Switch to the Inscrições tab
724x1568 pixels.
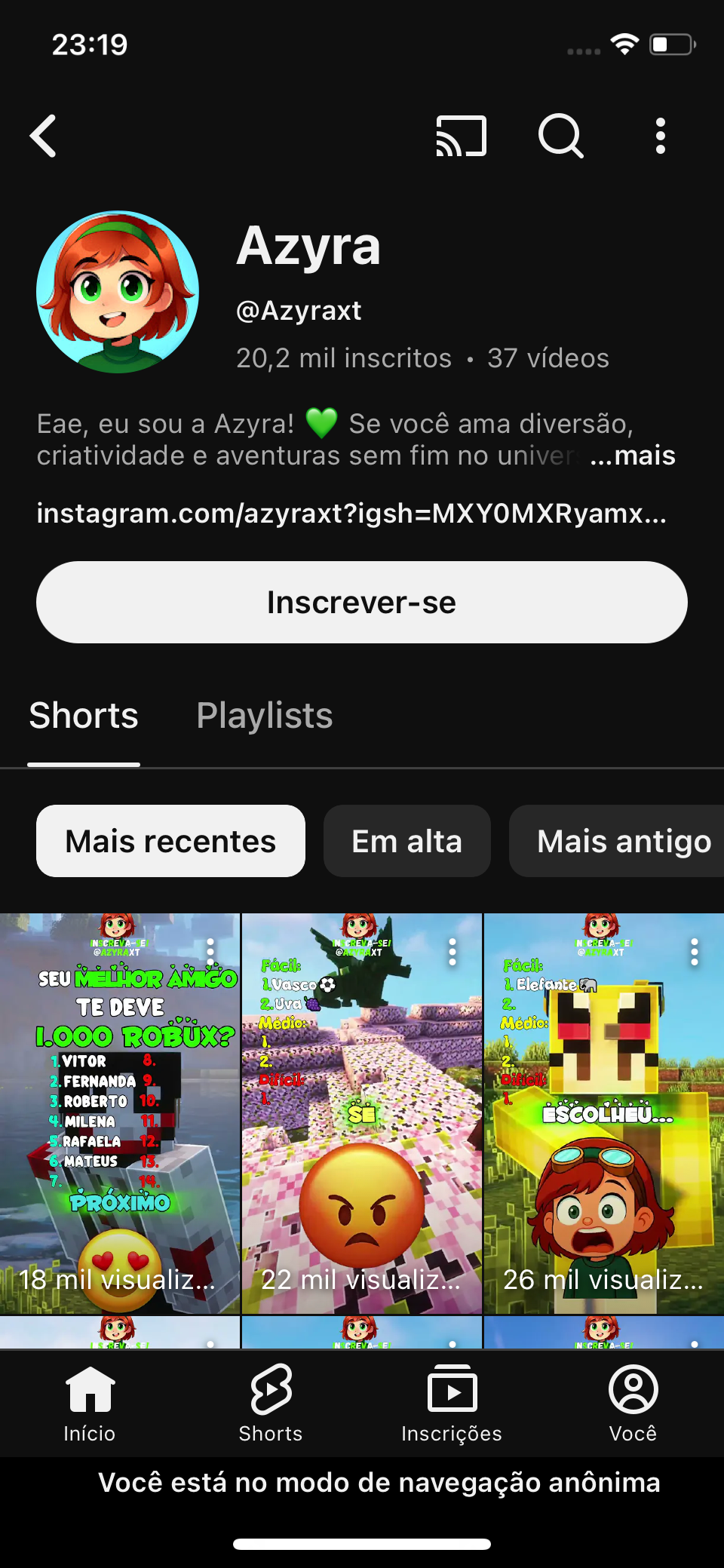(x=452, y=1403)
